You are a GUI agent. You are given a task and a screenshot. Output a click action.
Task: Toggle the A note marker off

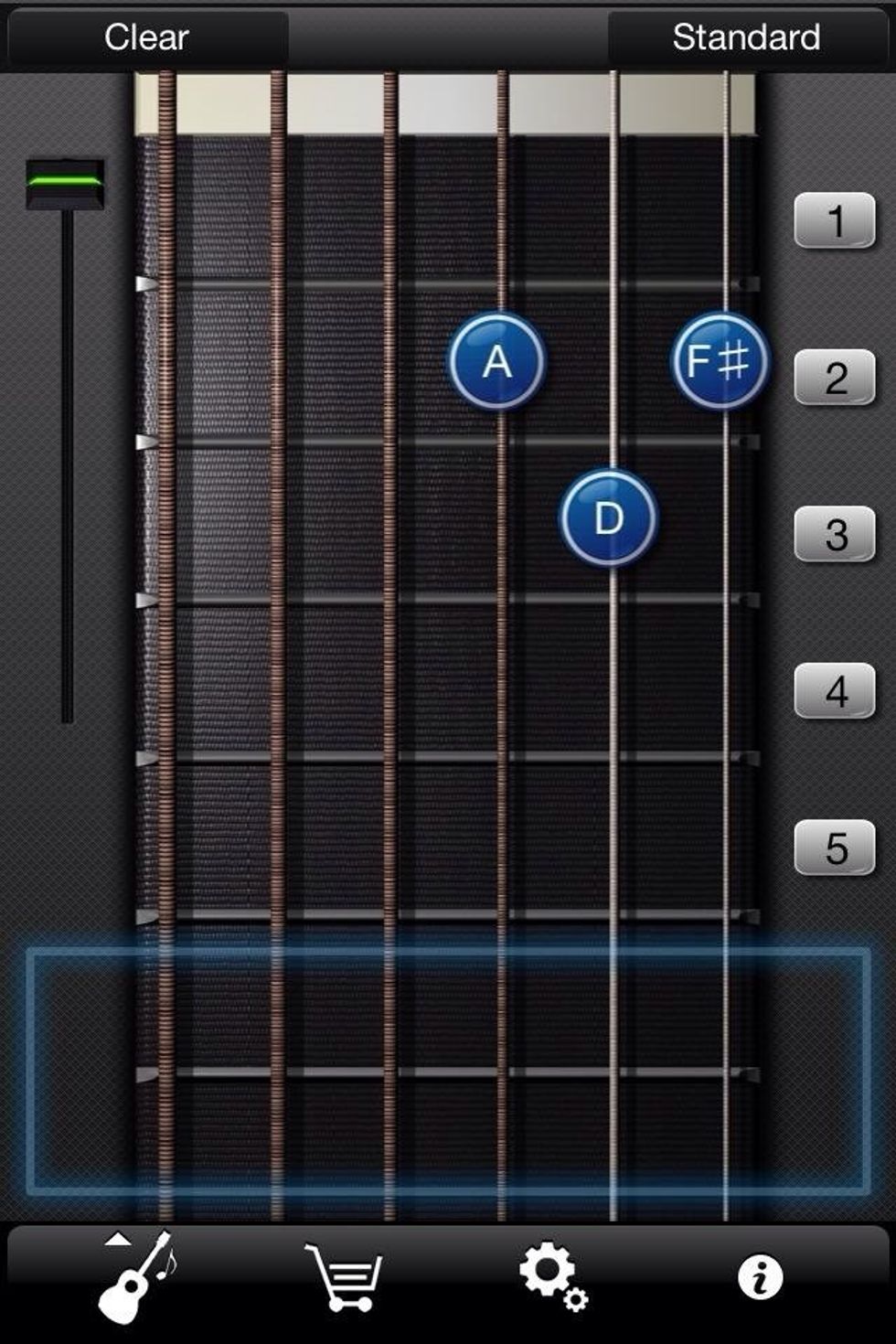[497, 362]
